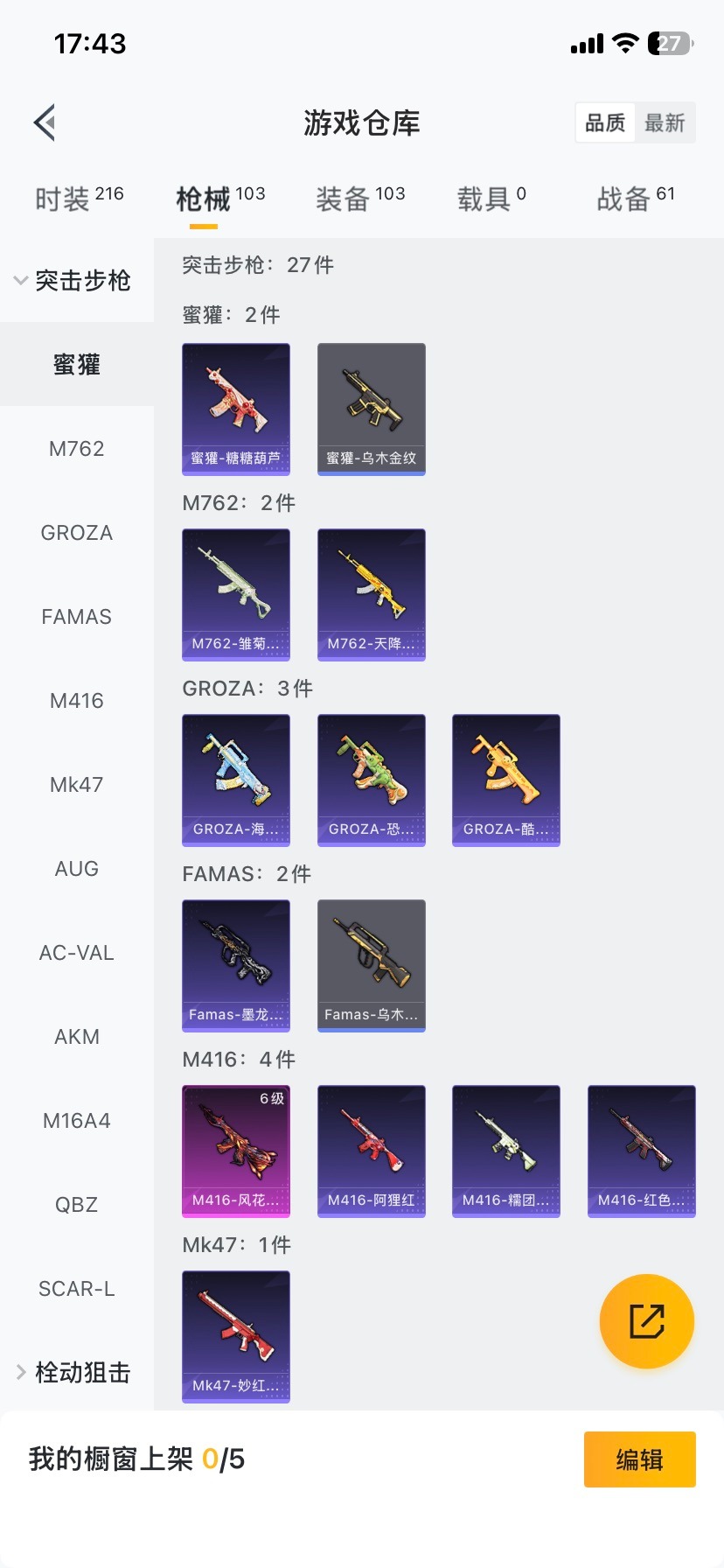
Task: Tap the 编辑 button
Action: pos(639,1459)
